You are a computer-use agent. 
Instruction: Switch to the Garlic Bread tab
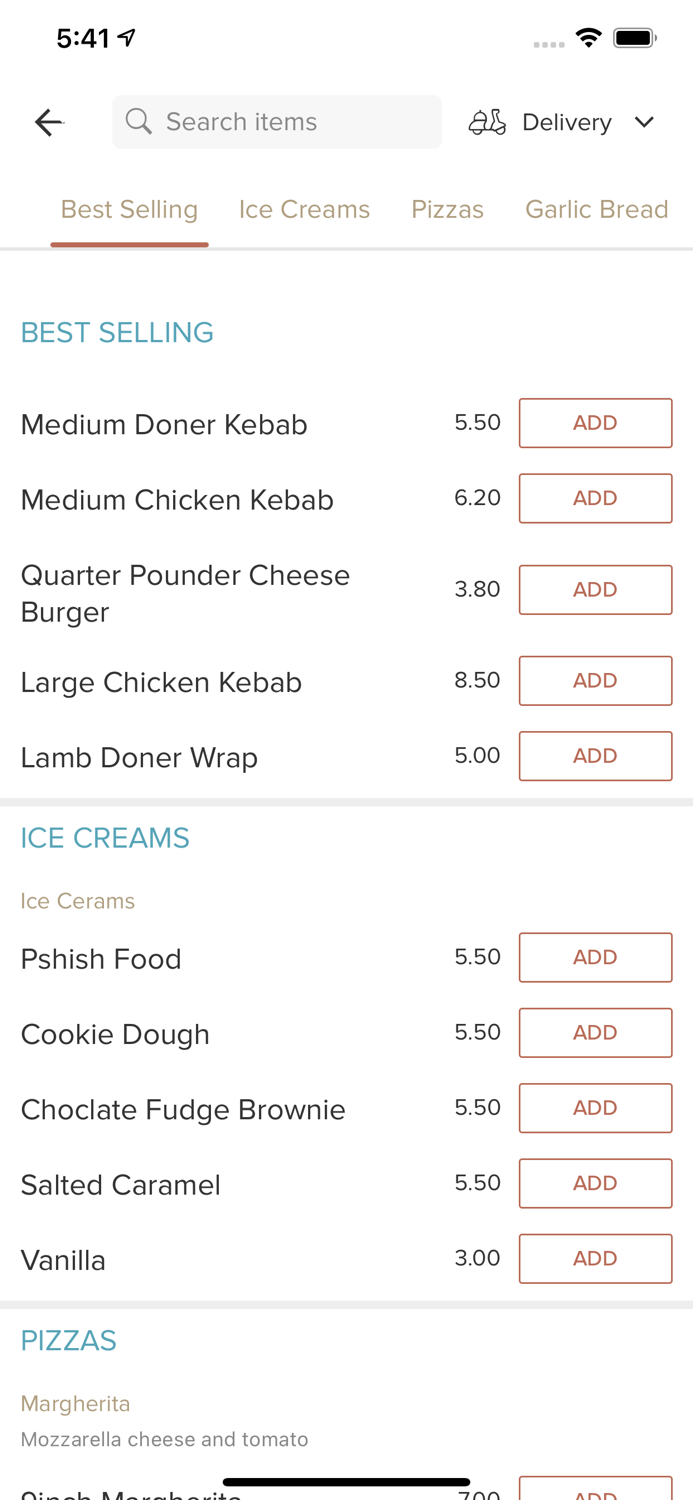[x=596, y=209]
